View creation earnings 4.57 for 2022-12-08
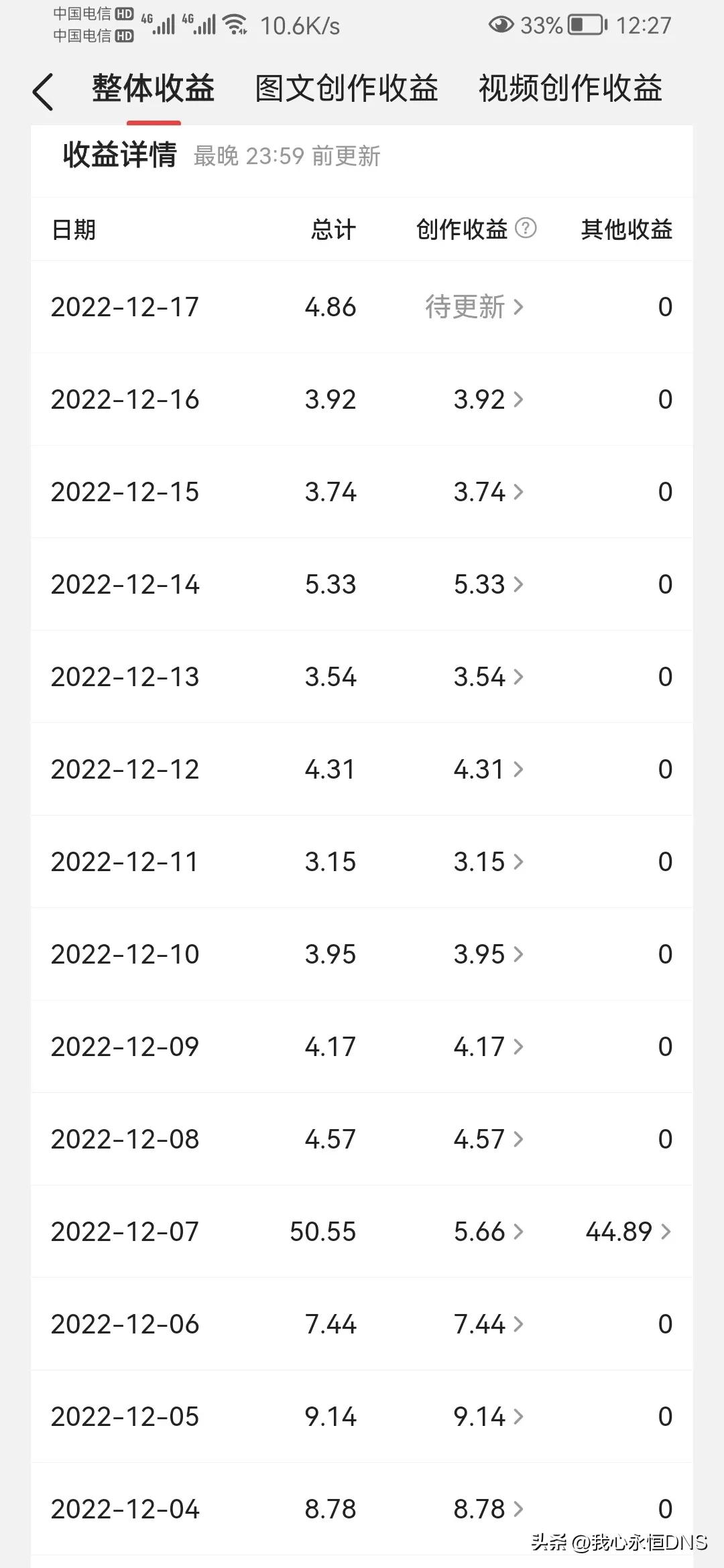 [487, 1139]
